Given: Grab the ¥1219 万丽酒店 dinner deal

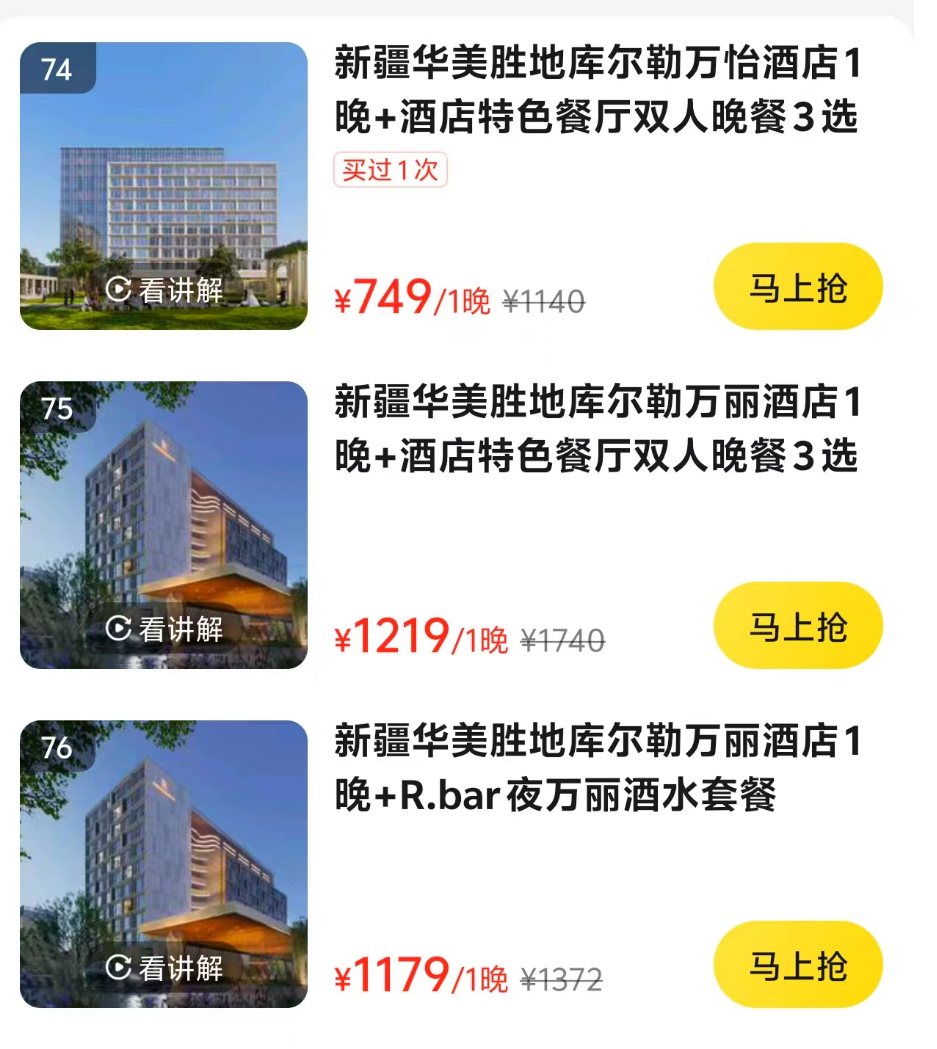Looking at the screenshot, I should click(797, 626).
